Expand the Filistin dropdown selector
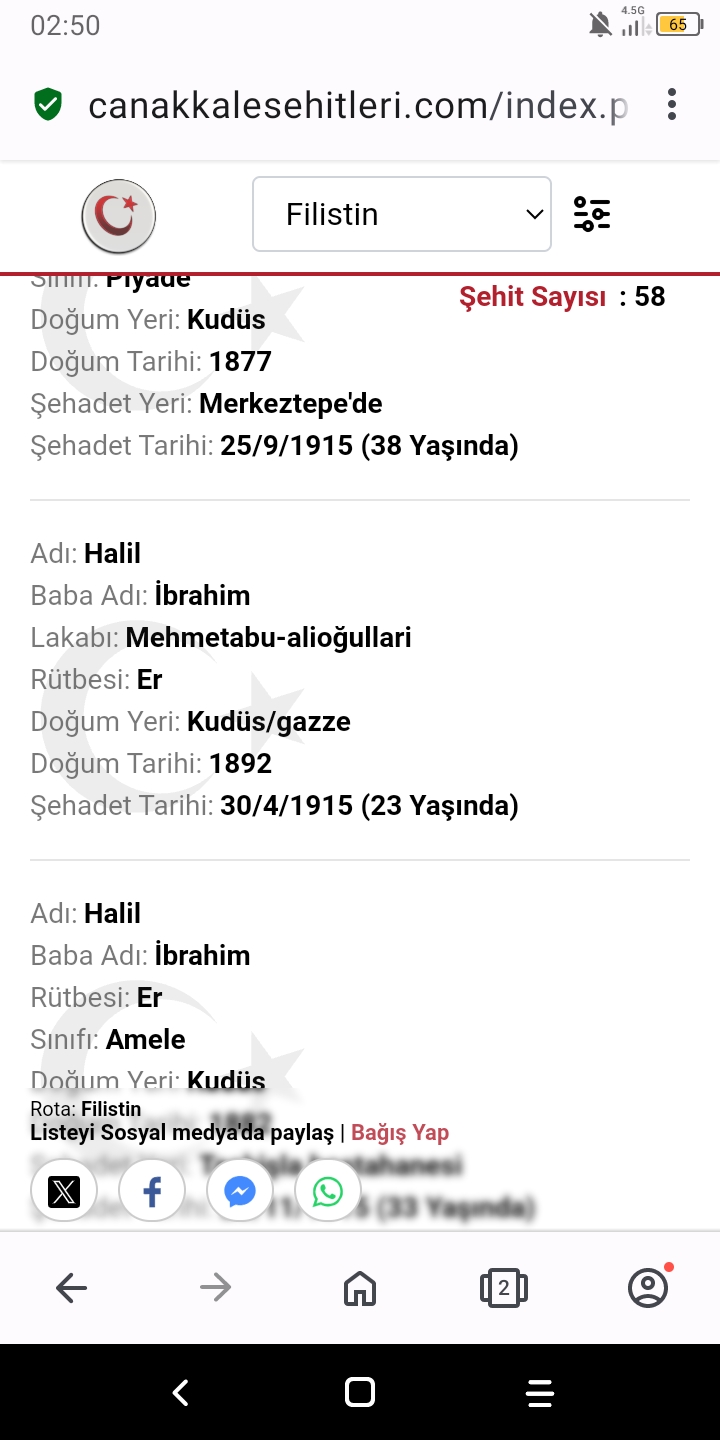The height and width of the screenshot is (1440, 720). 402,214
